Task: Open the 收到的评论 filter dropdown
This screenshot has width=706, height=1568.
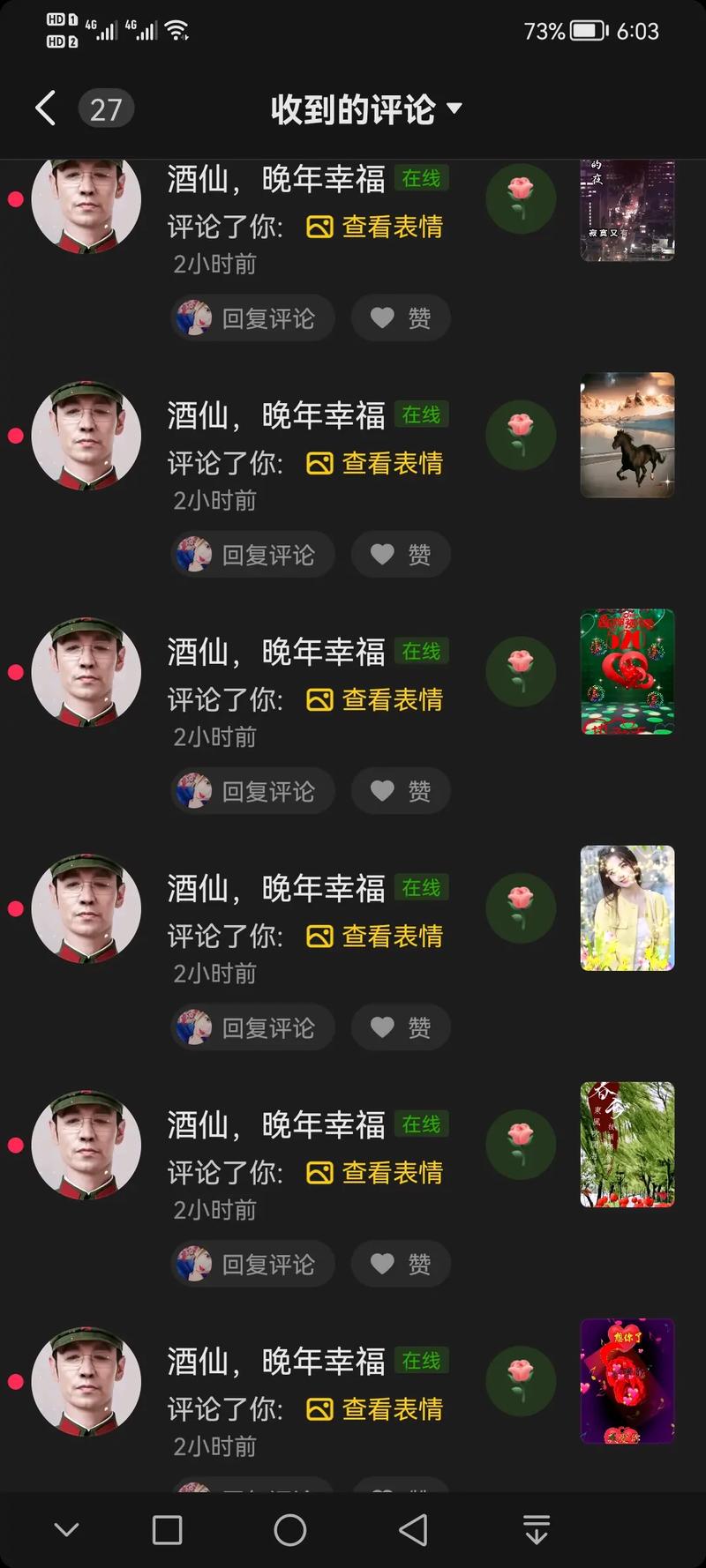Action: coord(364,108)
